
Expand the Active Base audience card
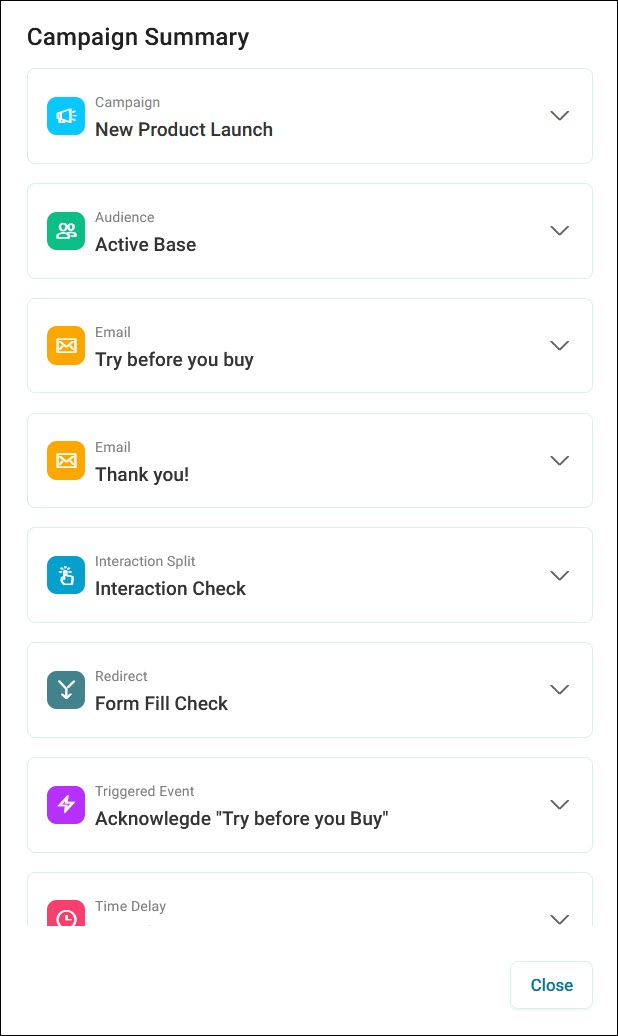(559, 231)
